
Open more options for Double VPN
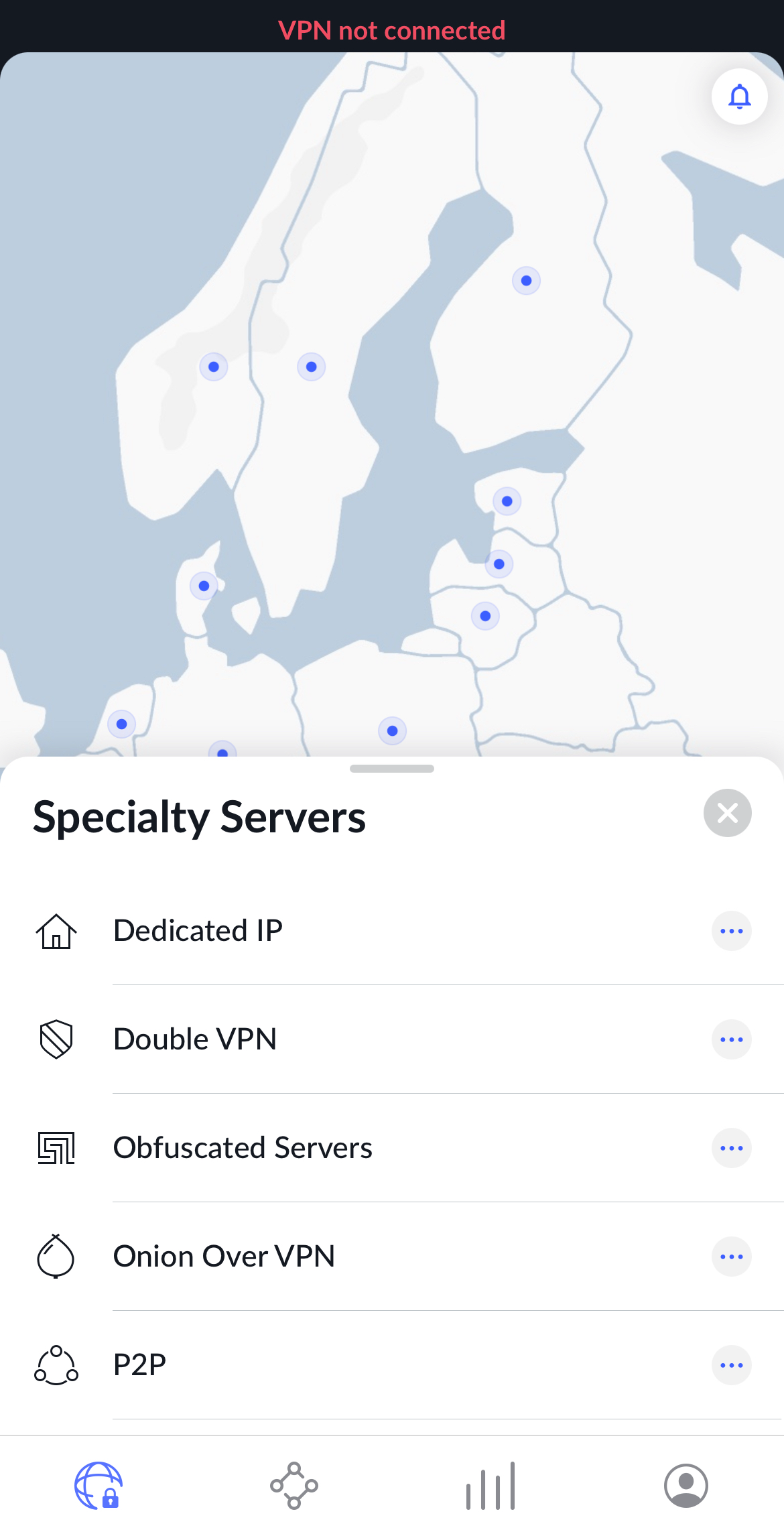tap(731, 1039)
